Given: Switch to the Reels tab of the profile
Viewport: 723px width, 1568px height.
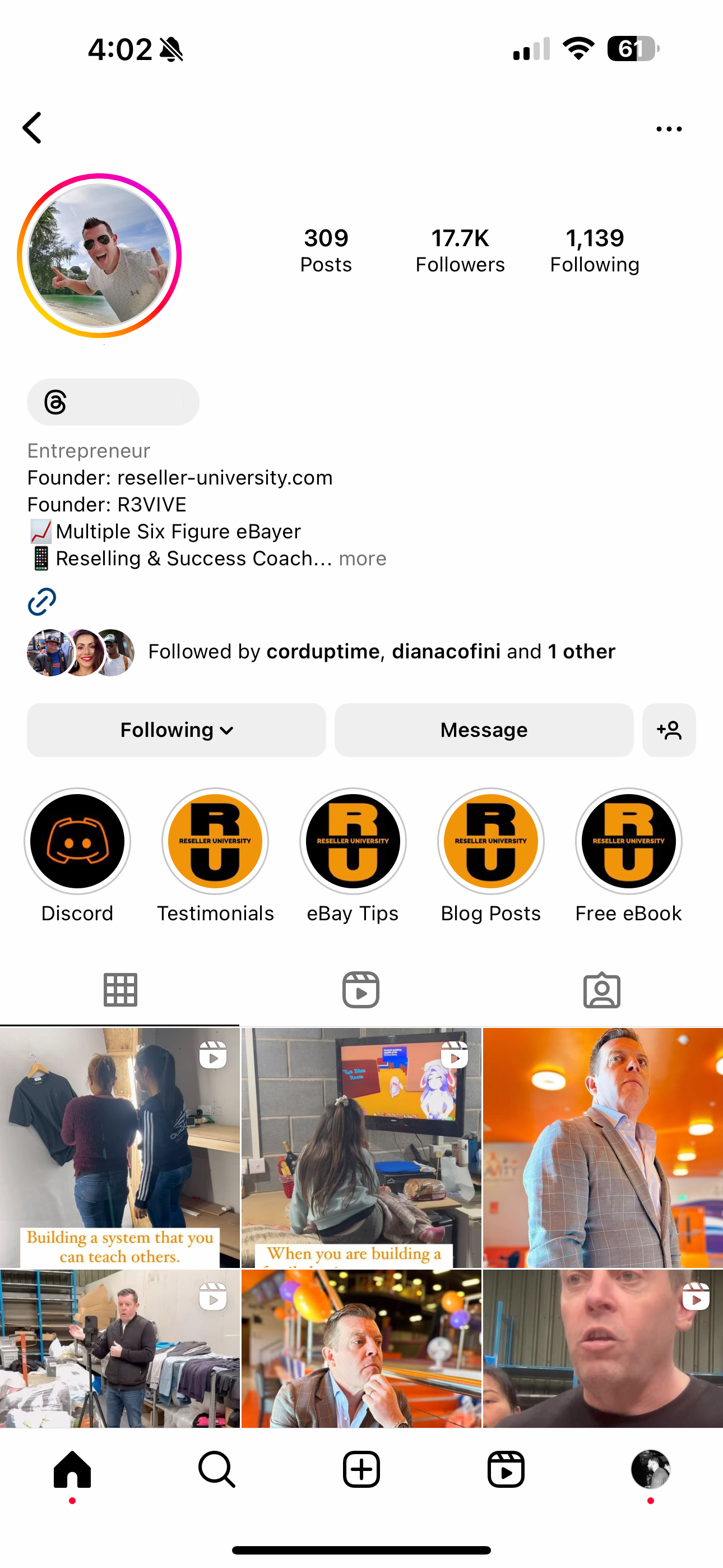Looking at the screenshot, I should pos(361,990).
